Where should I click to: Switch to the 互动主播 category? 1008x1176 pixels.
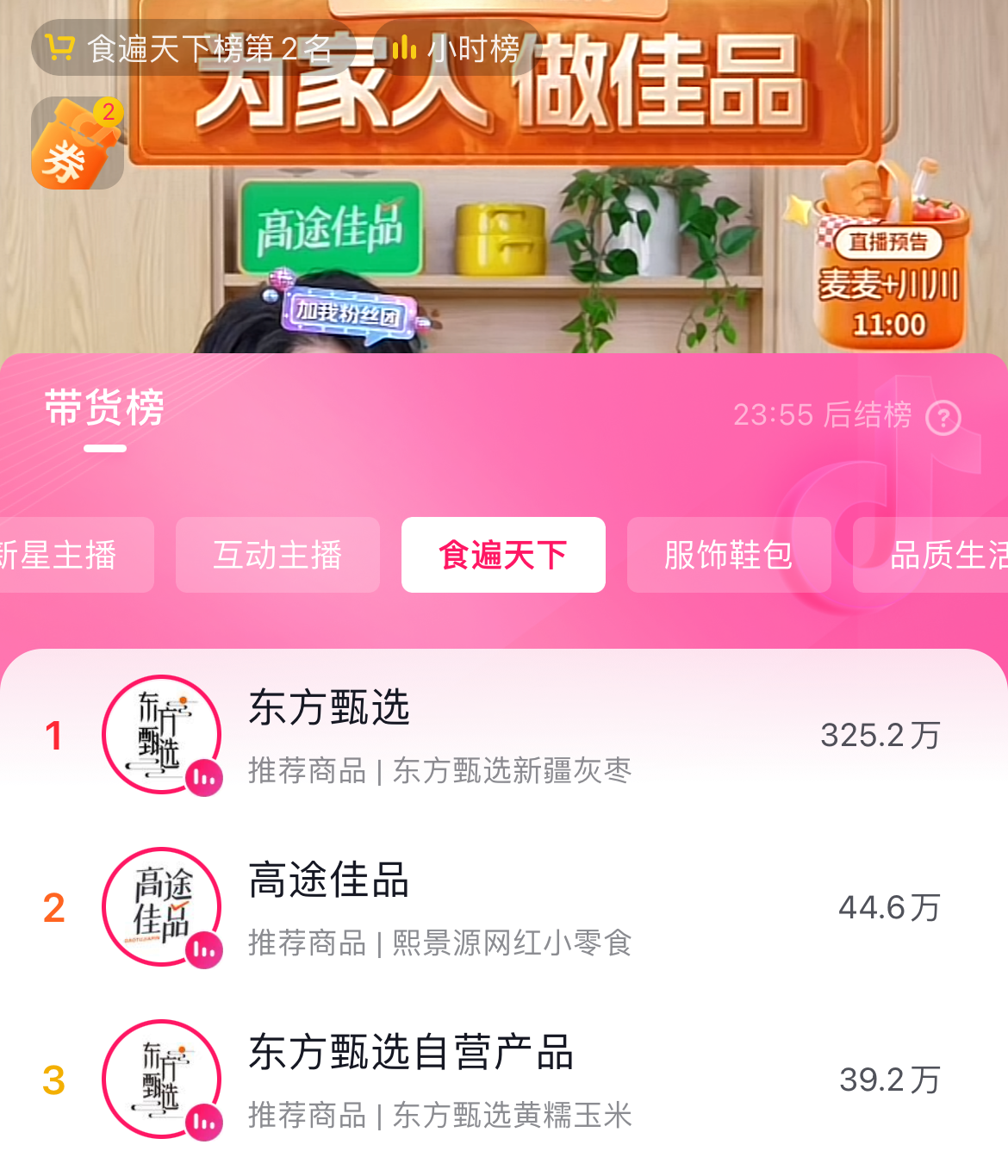coord(277,555)
